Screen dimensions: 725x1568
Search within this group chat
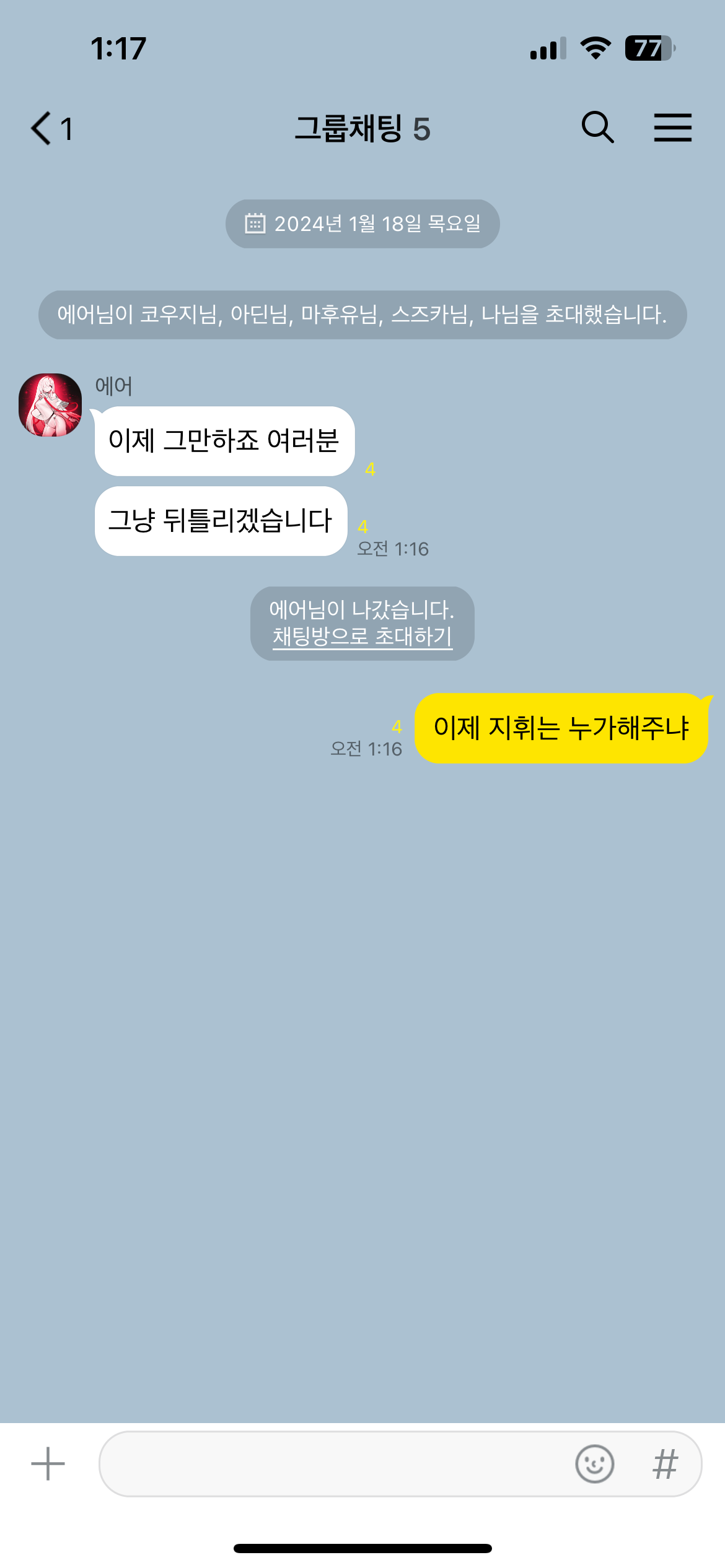pos(597,128)
